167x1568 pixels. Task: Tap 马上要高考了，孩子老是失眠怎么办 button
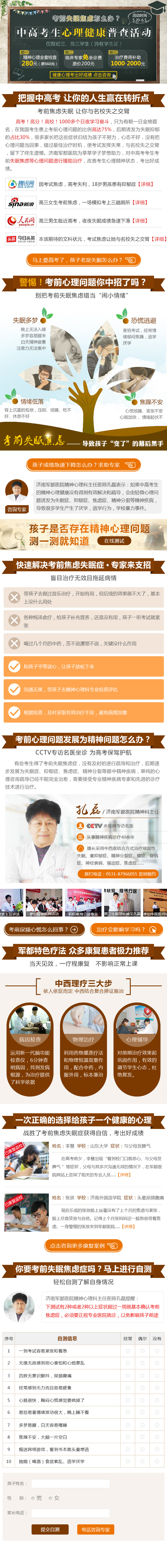point(83,260)
